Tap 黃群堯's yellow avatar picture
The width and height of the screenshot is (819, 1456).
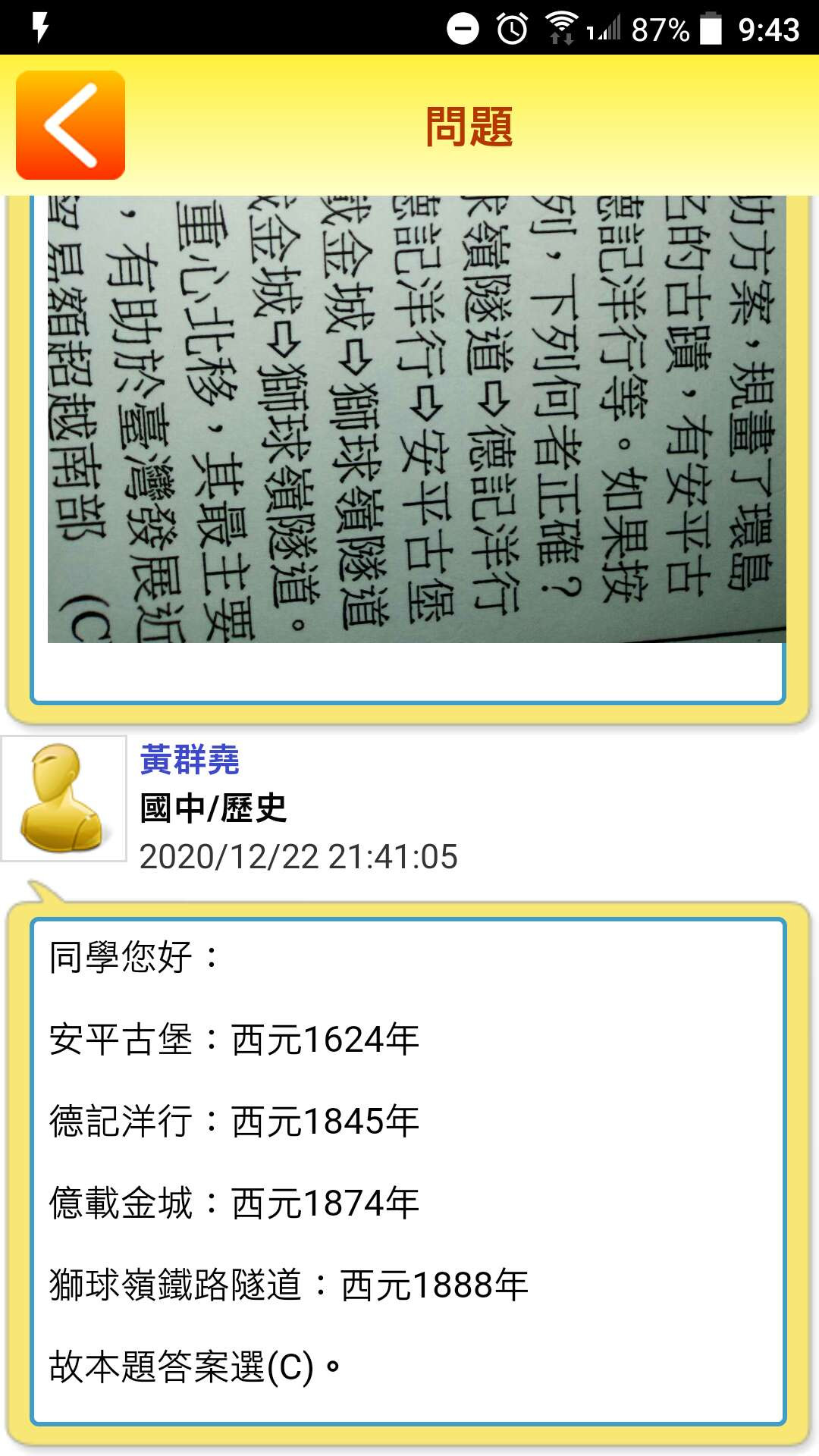pos(64,799)
